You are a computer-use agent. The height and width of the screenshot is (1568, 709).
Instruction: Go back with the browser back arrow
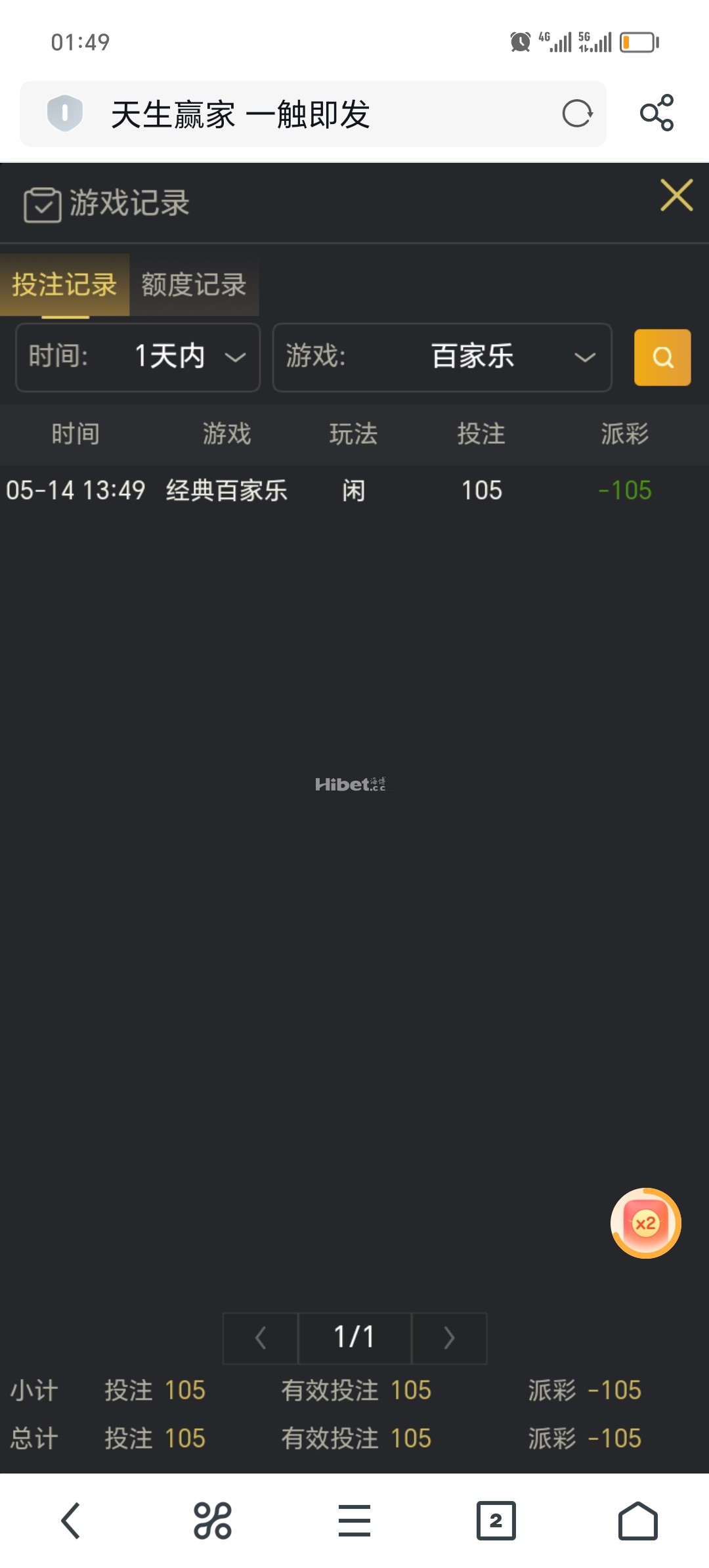pyautogui.click(x=71, y=1521)
